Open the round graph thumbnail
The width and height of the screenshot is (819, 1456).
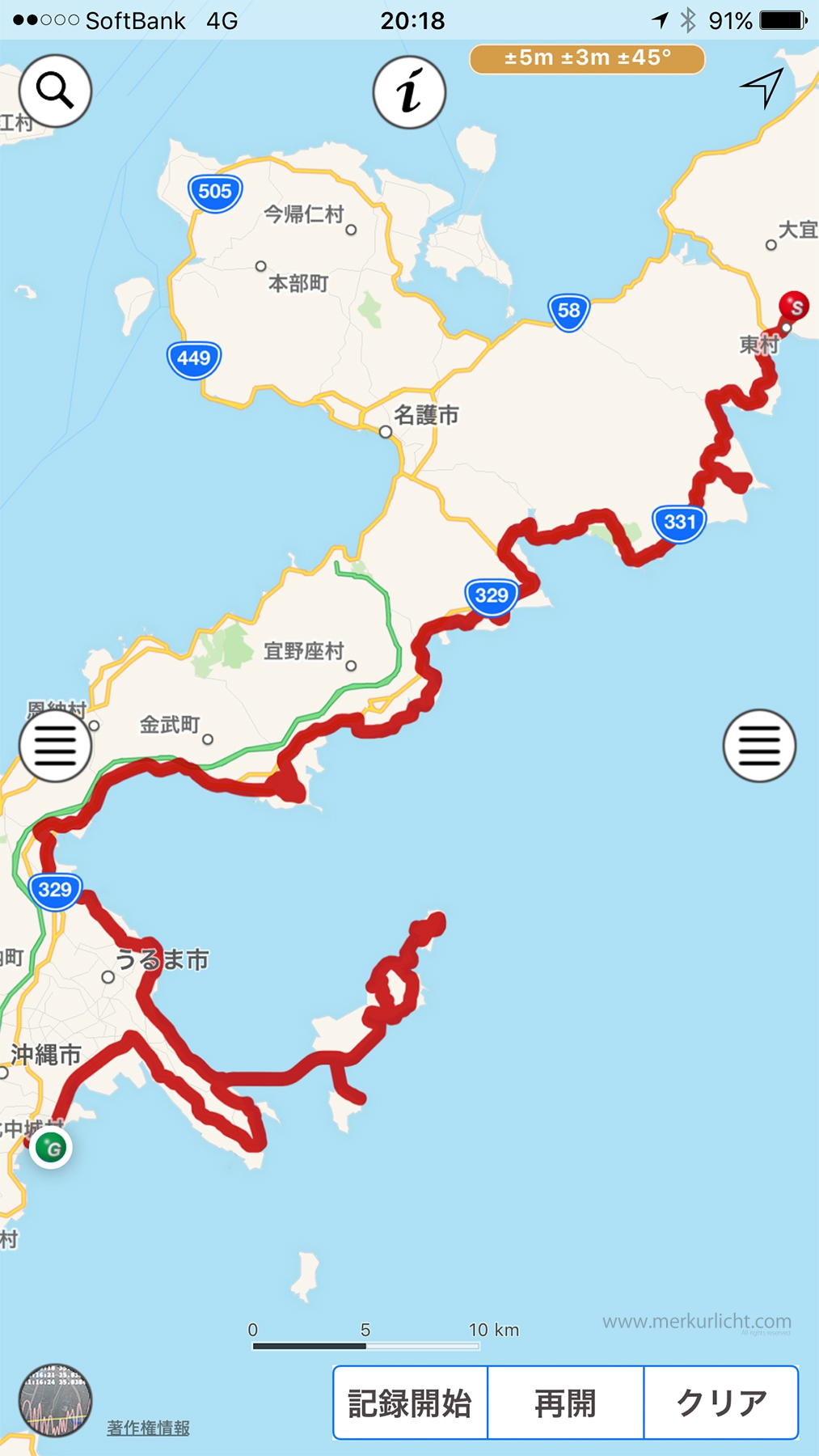(55, 1400)
